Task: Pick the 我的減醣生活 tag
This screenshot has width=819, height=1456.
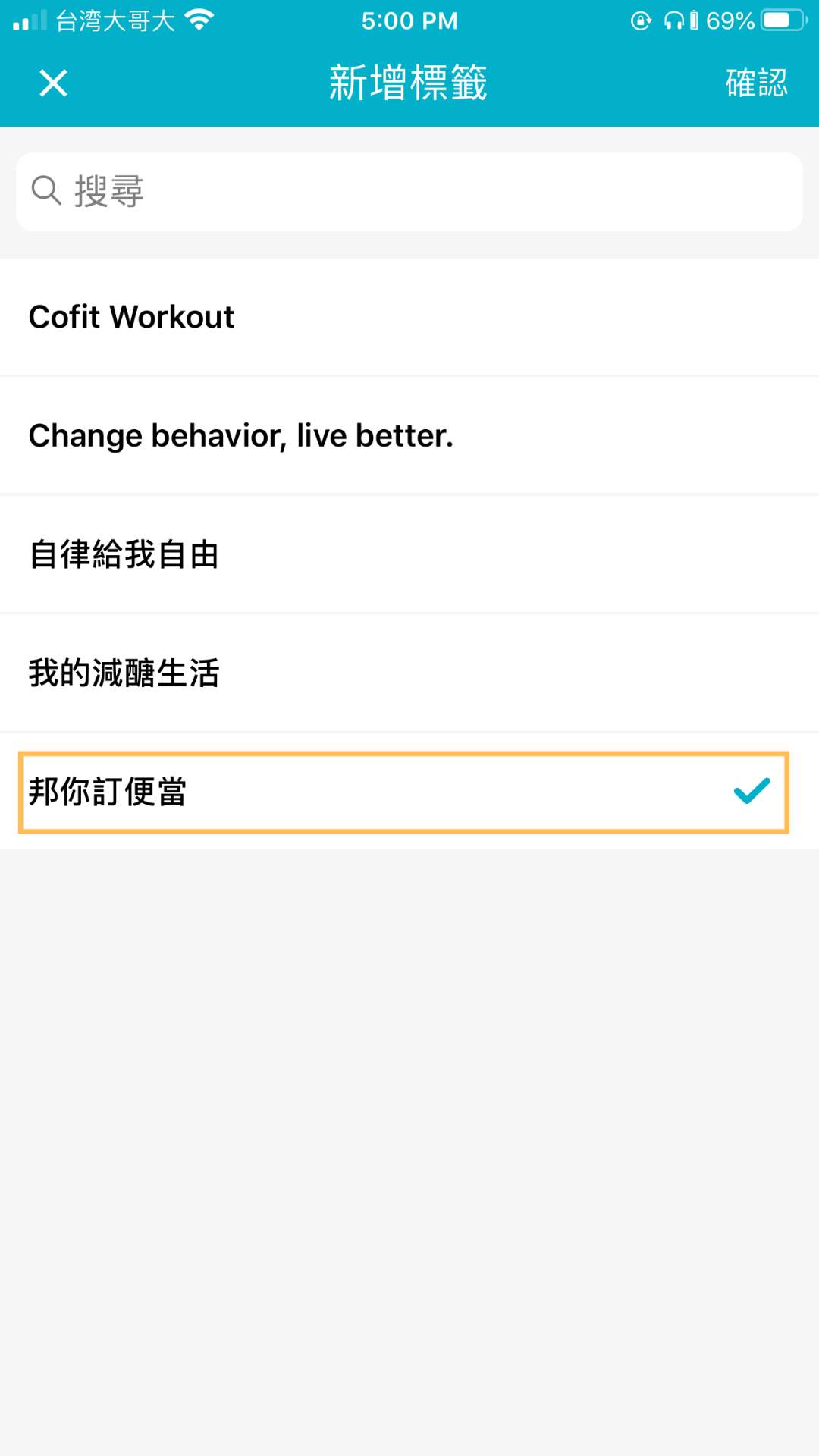Action: pyautogui.click(x=409, y=673)
